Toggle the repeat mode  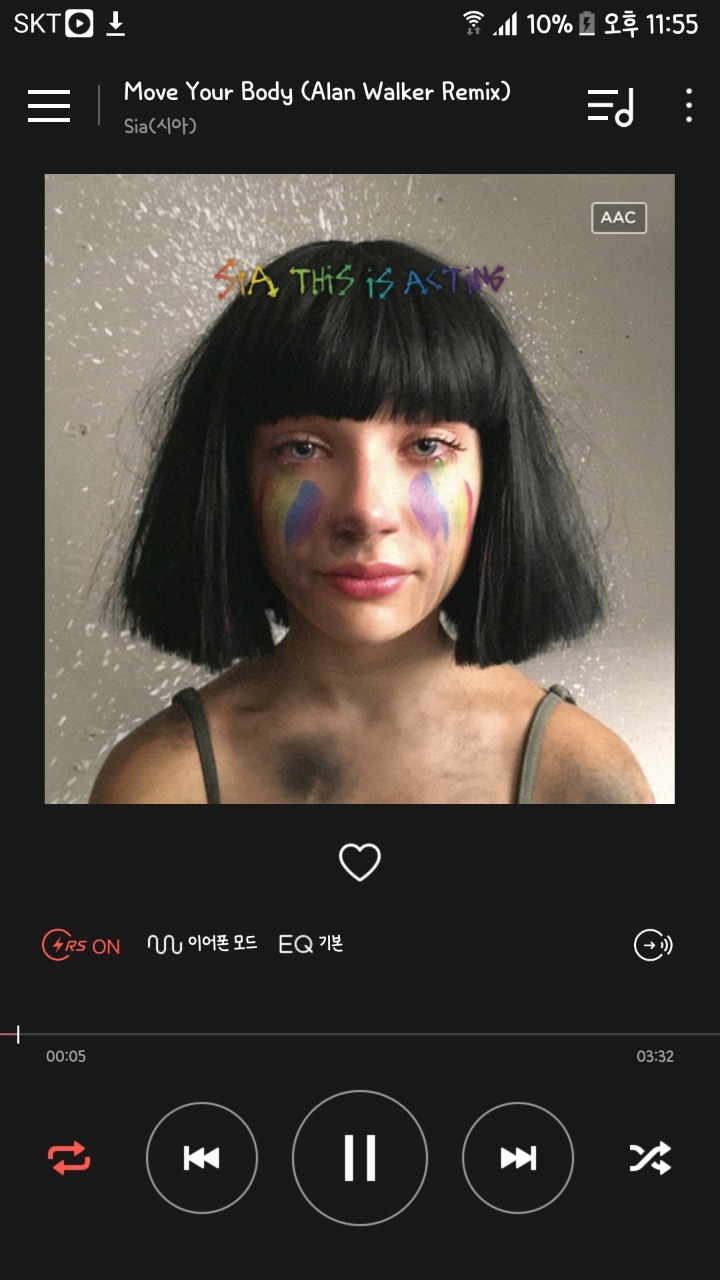[69, 1158]
